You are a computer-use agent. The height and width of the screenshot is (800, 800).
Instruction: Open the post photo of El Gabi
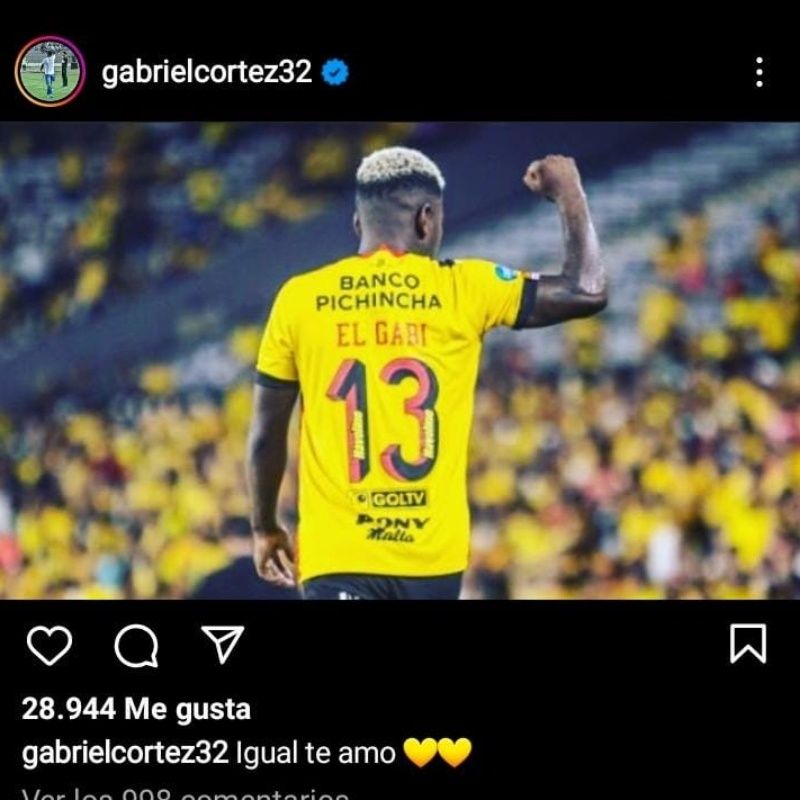[x=400, y=360]
